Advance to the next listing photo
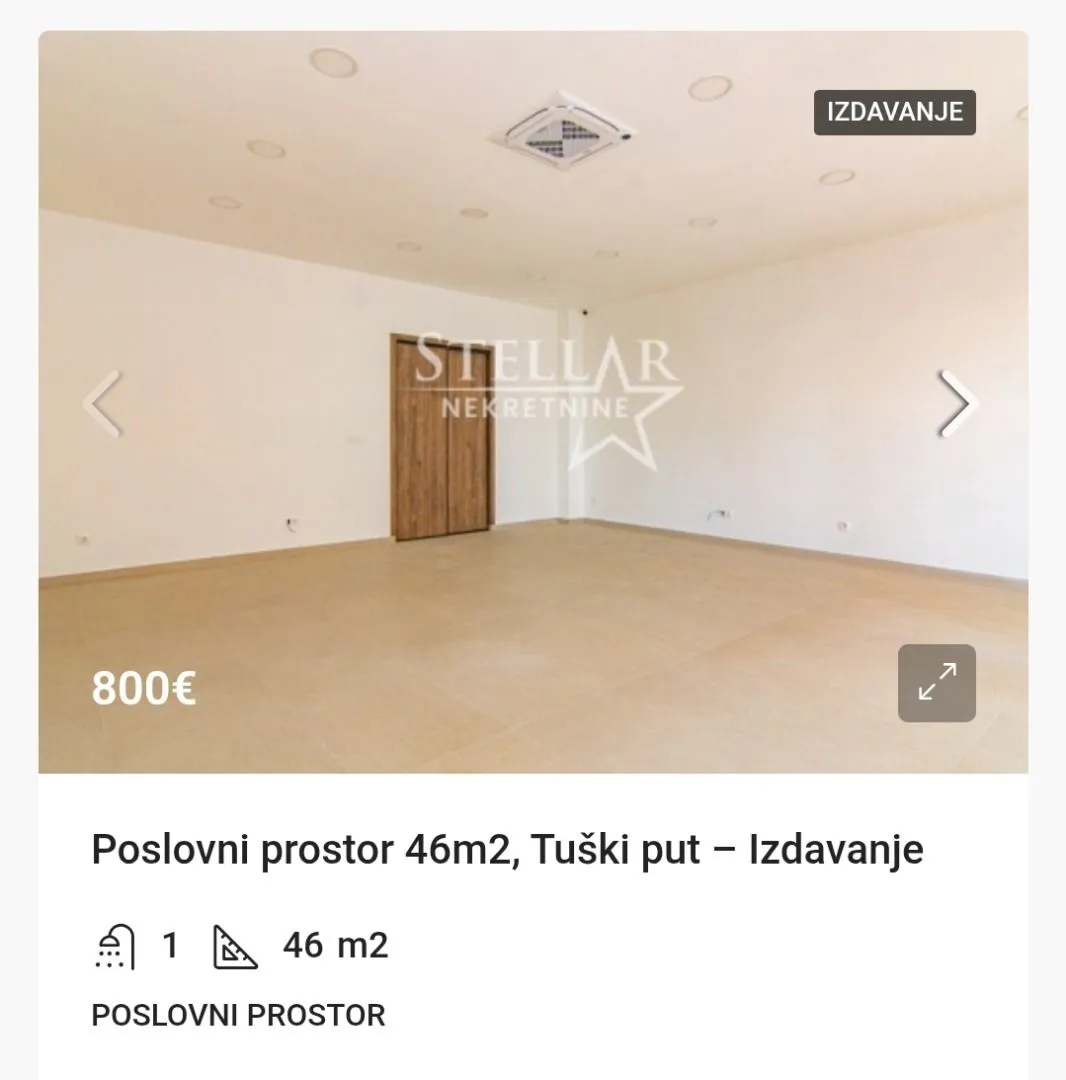Viewport: 1066px width, 1080px height. (957, 403)
